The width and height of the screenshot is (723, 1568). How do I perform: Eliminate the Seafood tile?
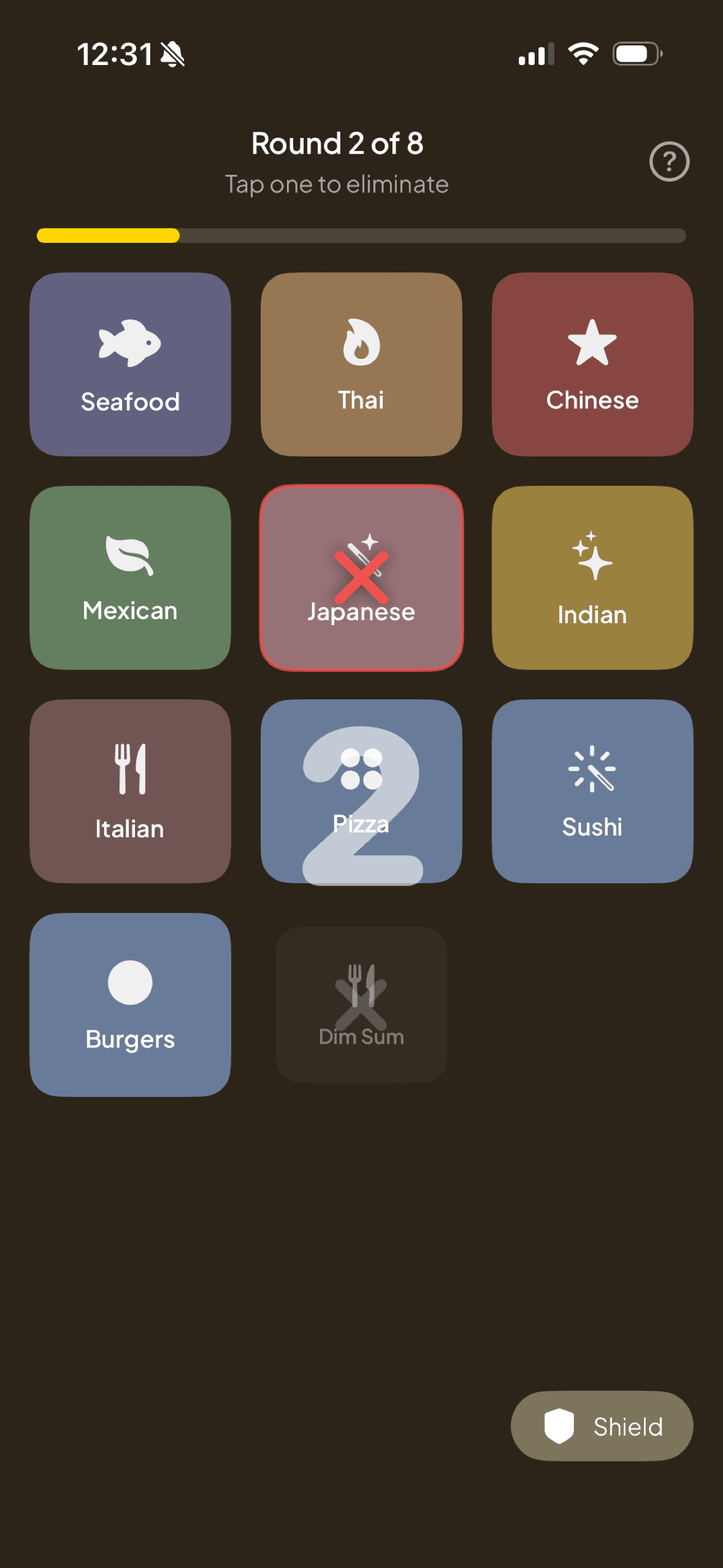coord(130,364)
